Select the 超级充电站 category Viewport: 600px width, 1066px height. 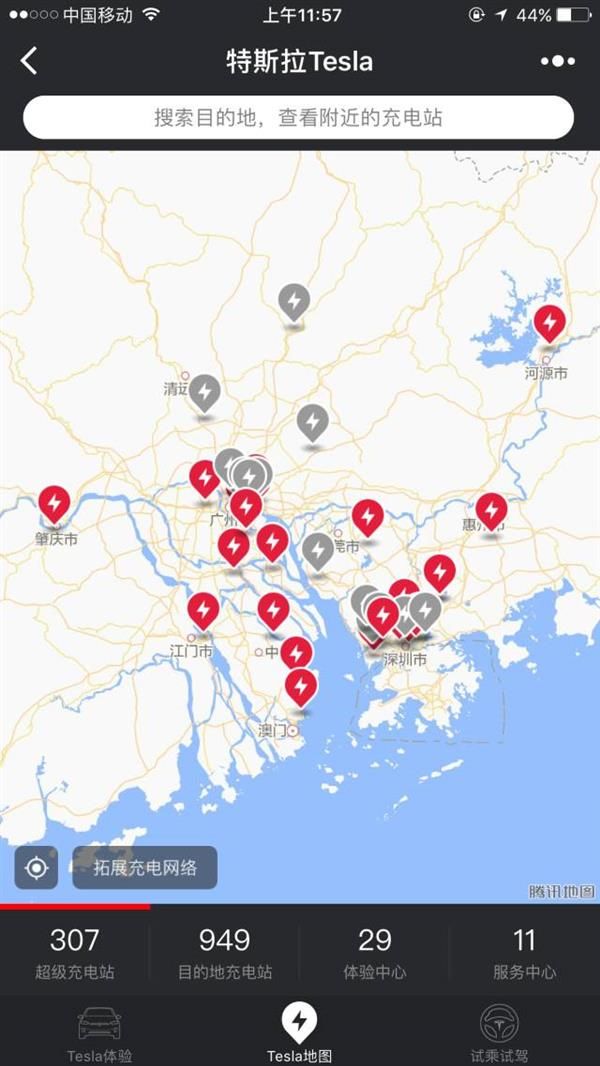pos(75,952)
